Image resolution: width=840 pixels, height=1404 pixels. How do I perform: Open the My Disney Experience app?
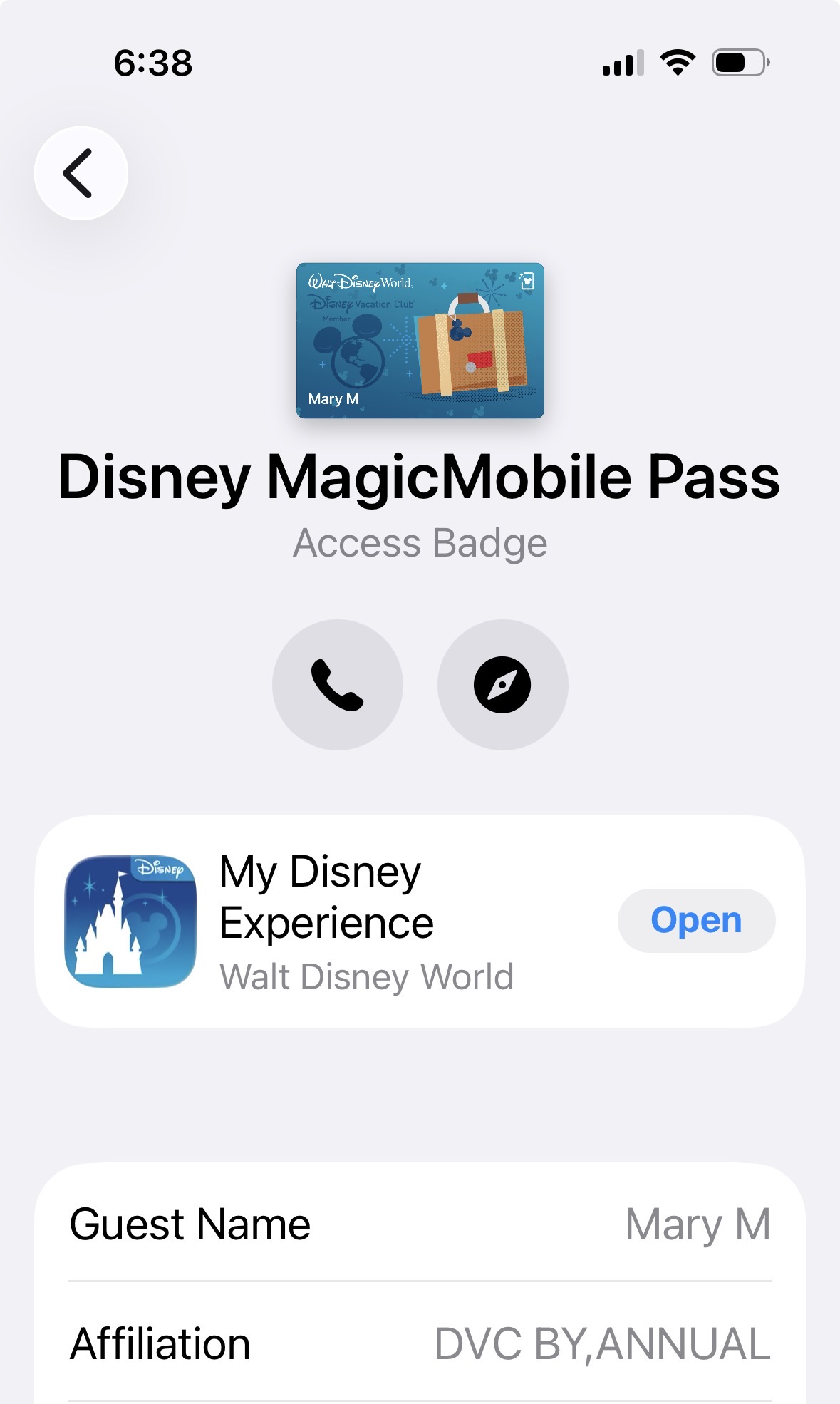[695, 920]
